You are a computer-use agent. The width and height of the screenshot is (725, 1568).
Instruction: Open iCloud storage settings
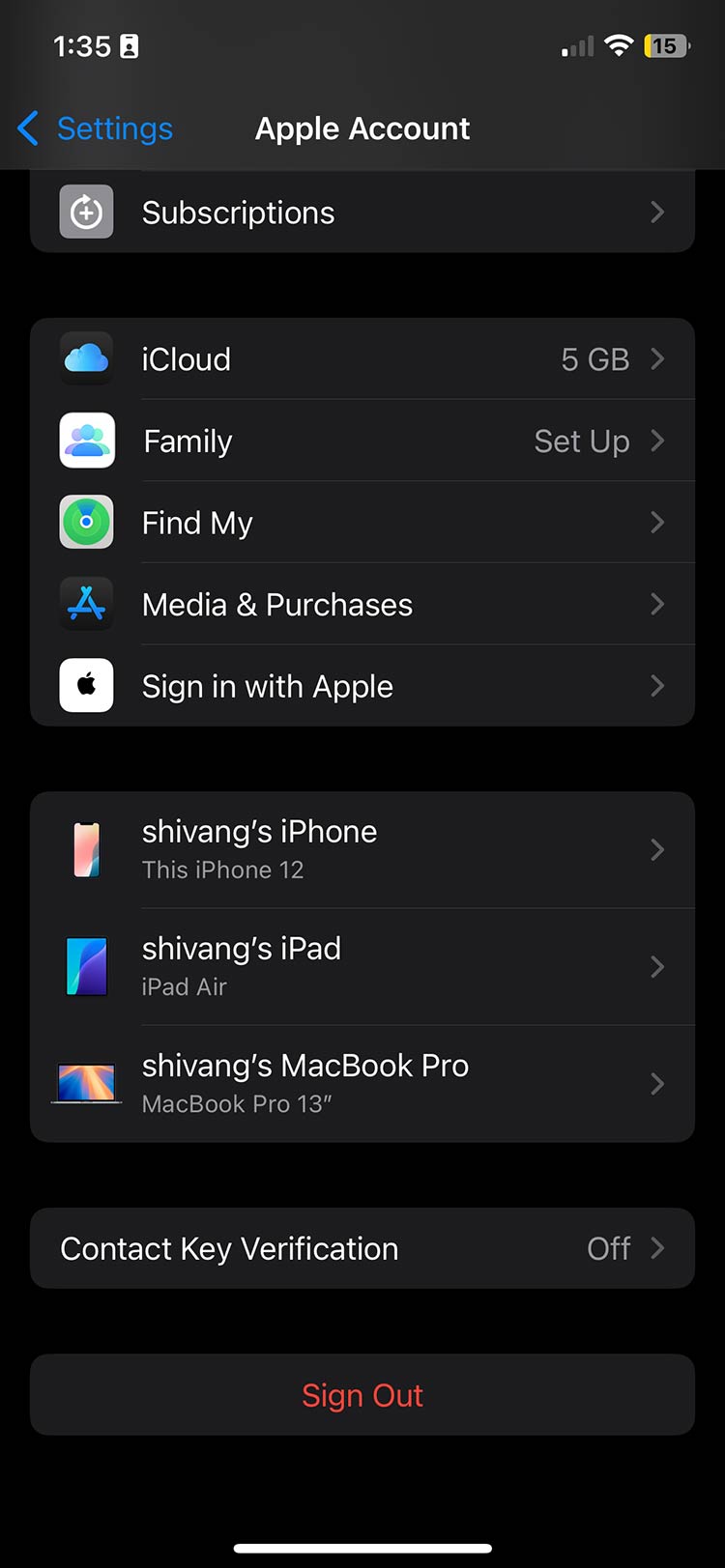coord(362,359)
